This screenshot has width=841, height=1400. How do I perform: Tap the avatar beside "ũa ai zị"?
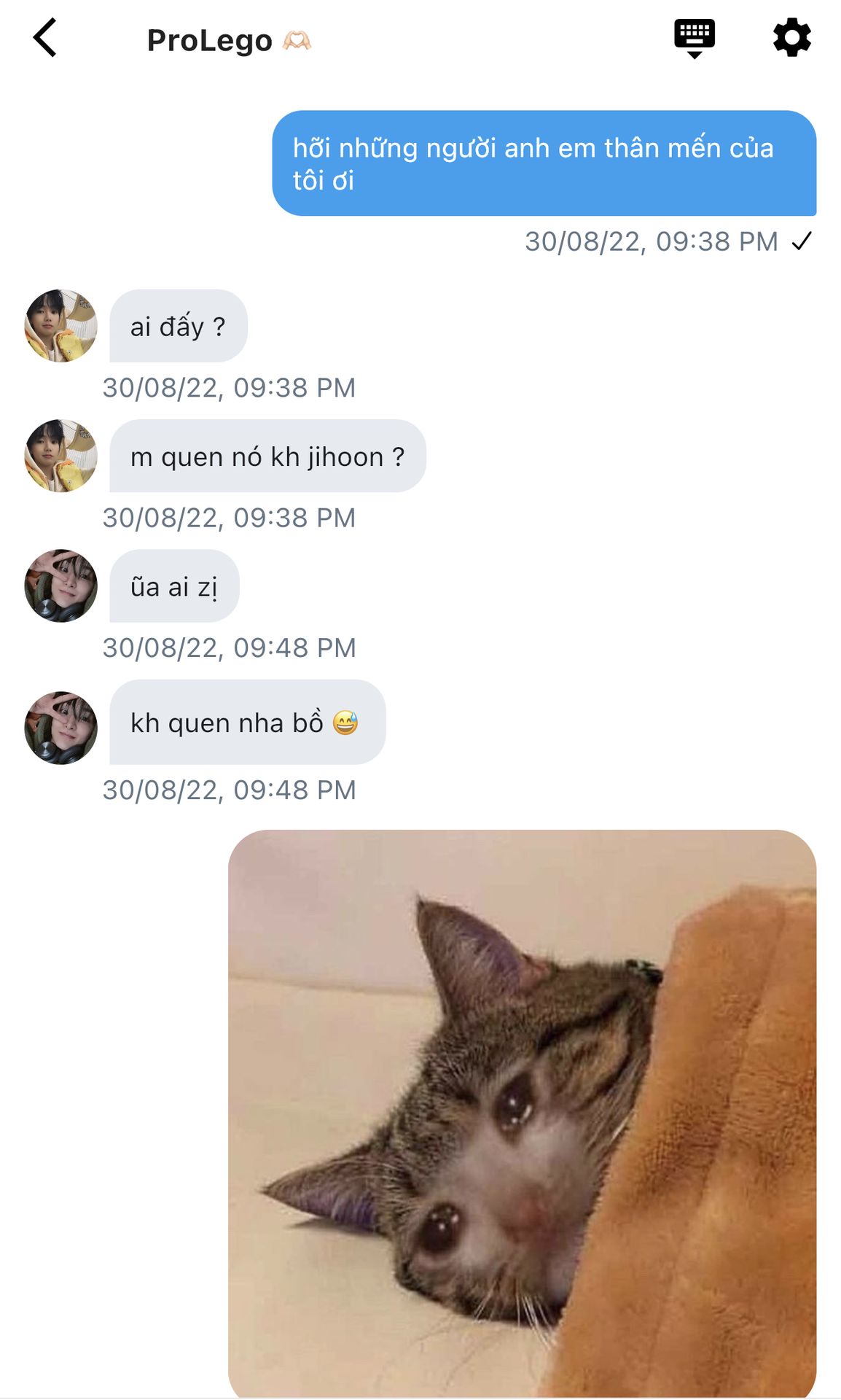(x=60, y=586)
